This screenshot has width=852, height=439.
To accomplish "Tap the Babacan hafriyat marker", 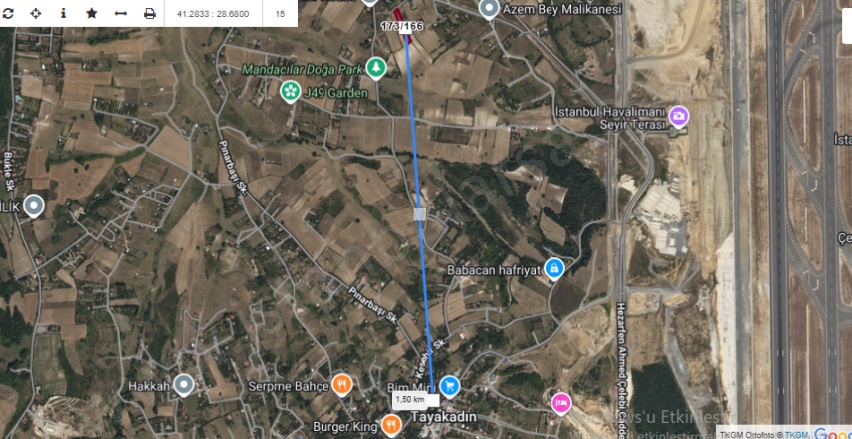I will (x=553, y=269).
